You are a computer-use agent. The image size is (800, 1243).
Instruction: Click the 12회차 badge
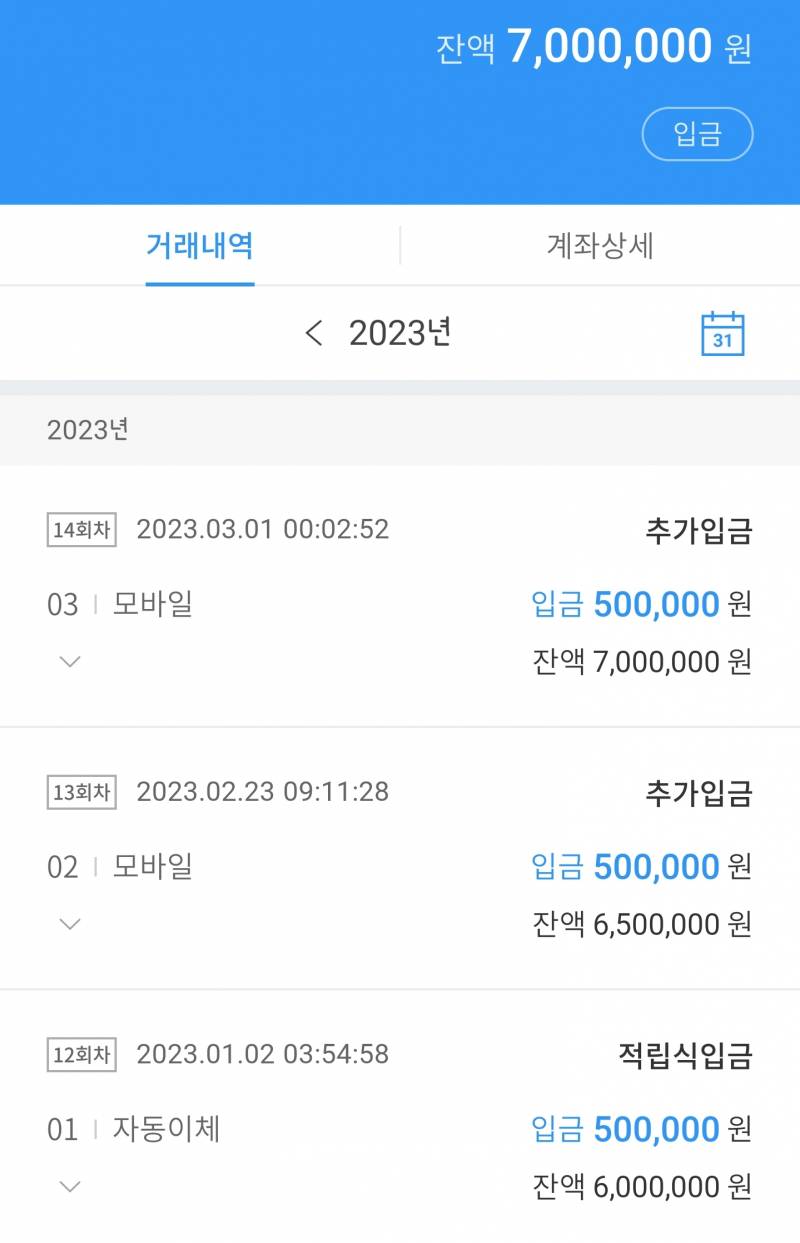pos(81,1053)
